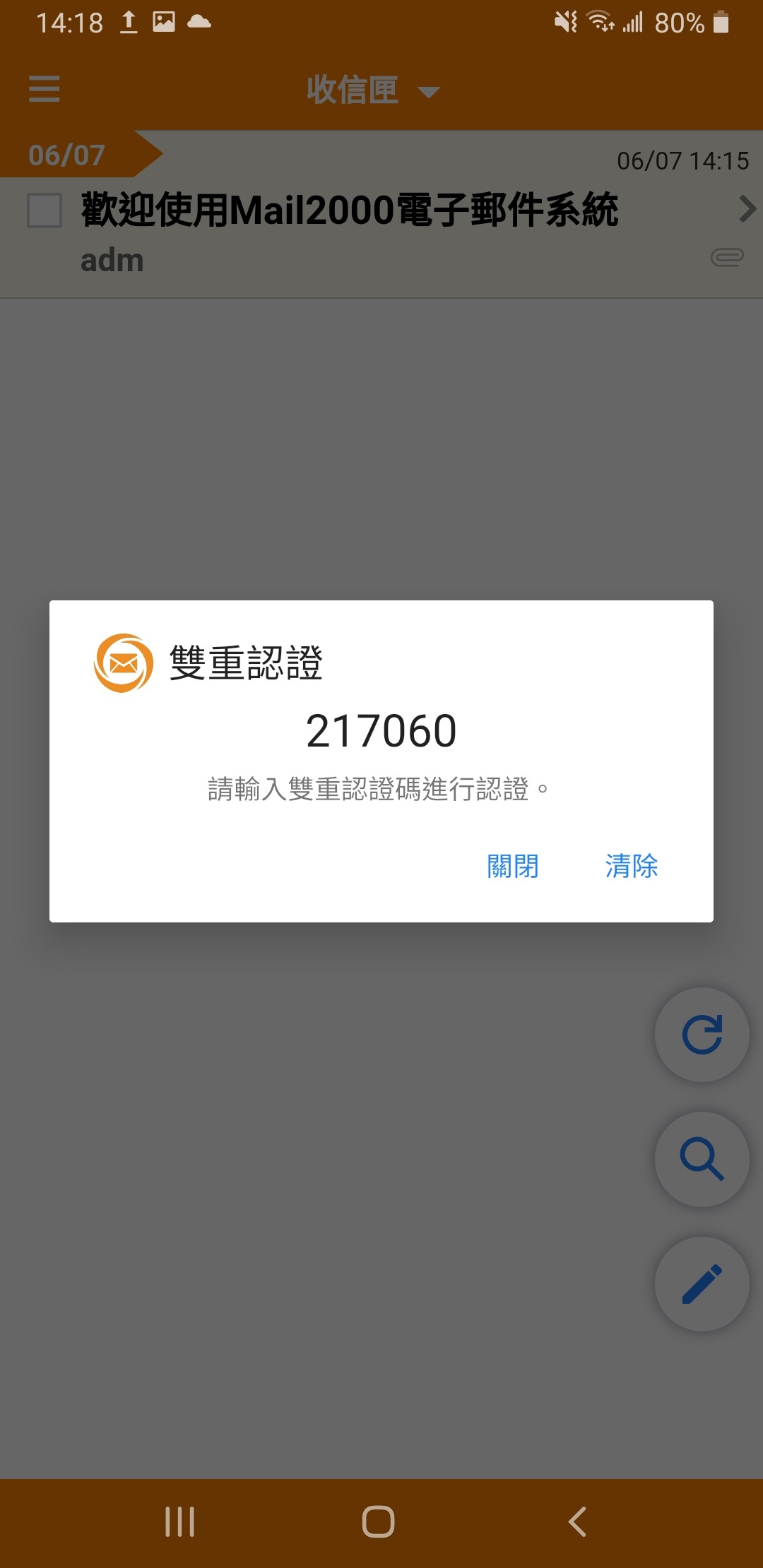Open mail search with the magnifier button
The image size is (763, 1568).
pyautogui.click(x=701, y=1160)
